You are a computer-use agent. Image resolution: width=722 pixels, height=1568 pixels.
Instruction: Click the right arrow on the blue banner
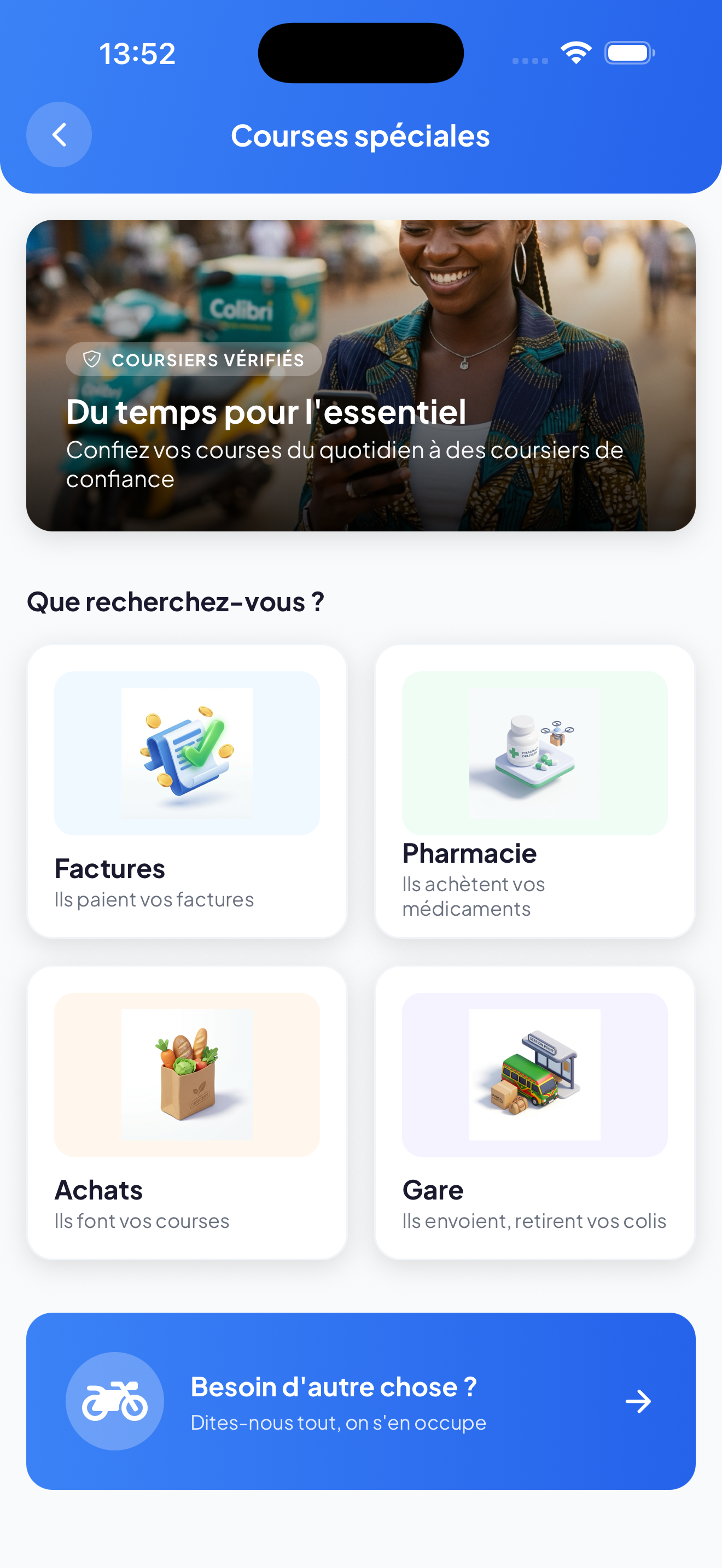(639, 1401)
